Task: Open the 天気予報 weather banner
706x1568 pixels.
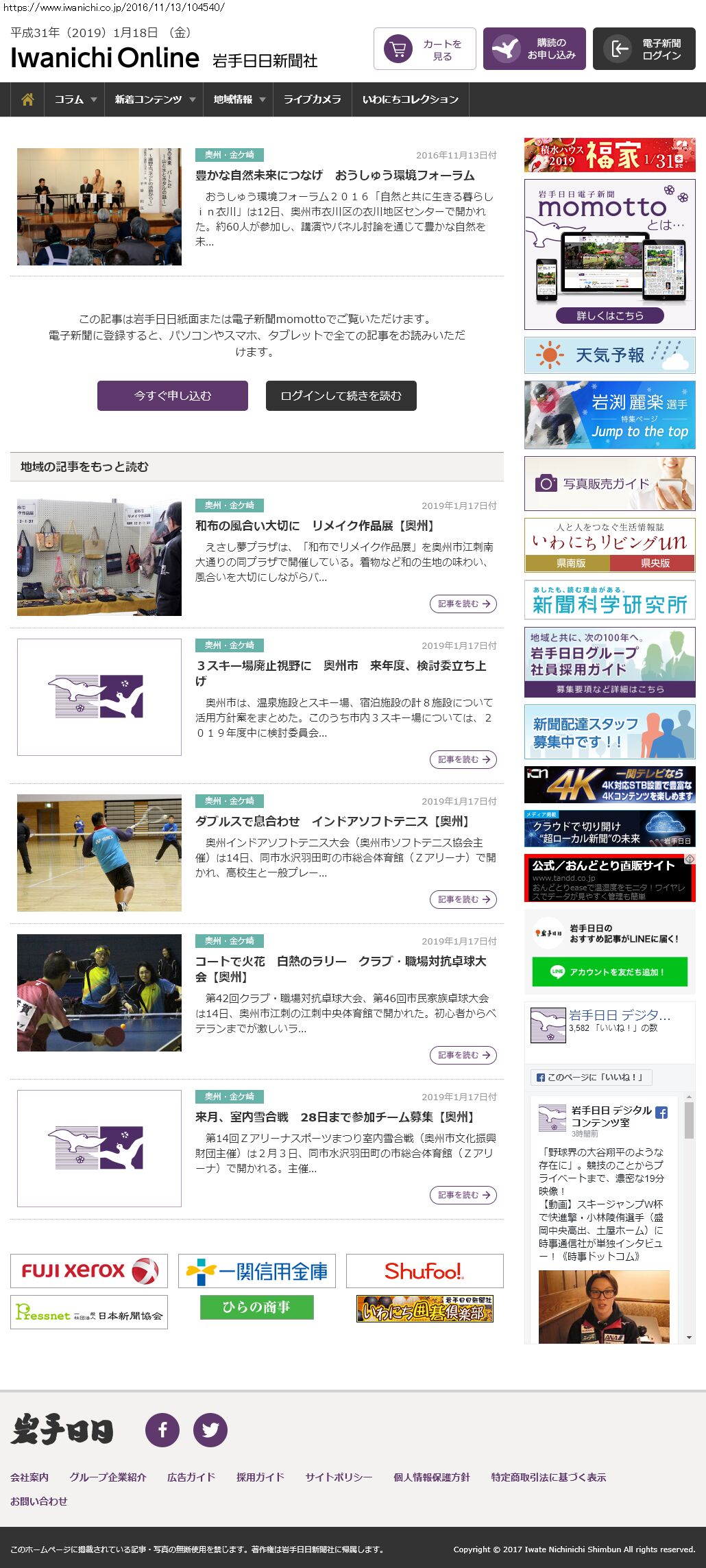Action: tap(610, 355)
